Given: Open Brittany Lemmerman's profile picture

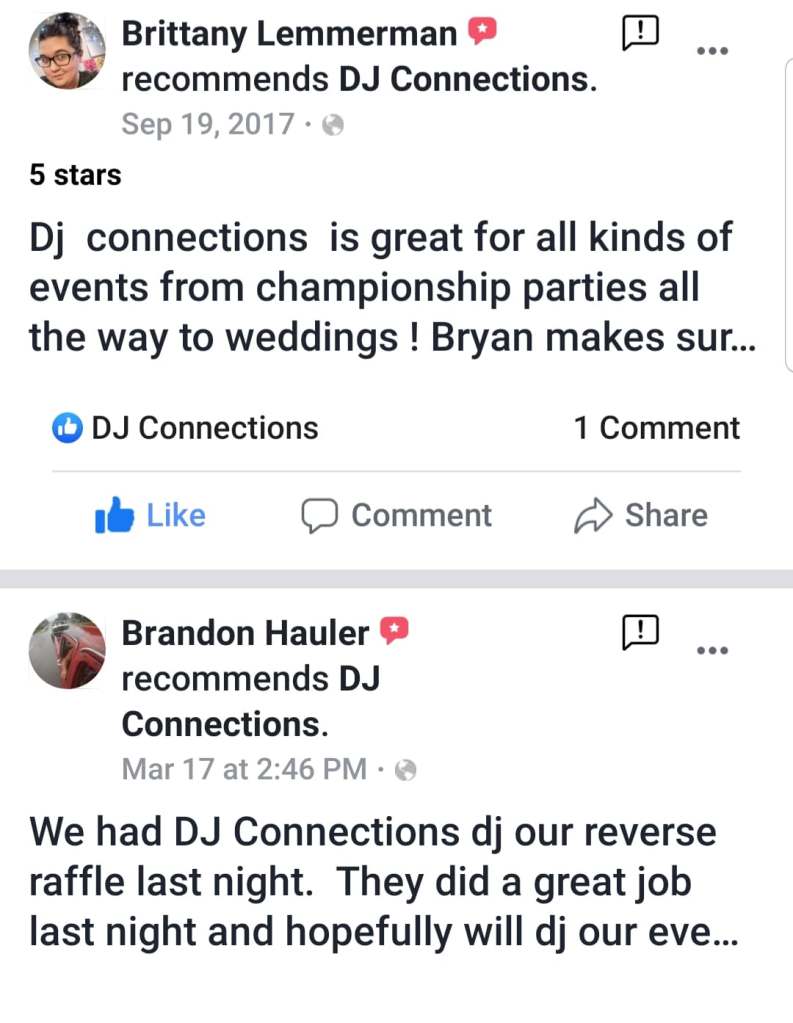Looking at the screenshot, I should tap(68, 52).
